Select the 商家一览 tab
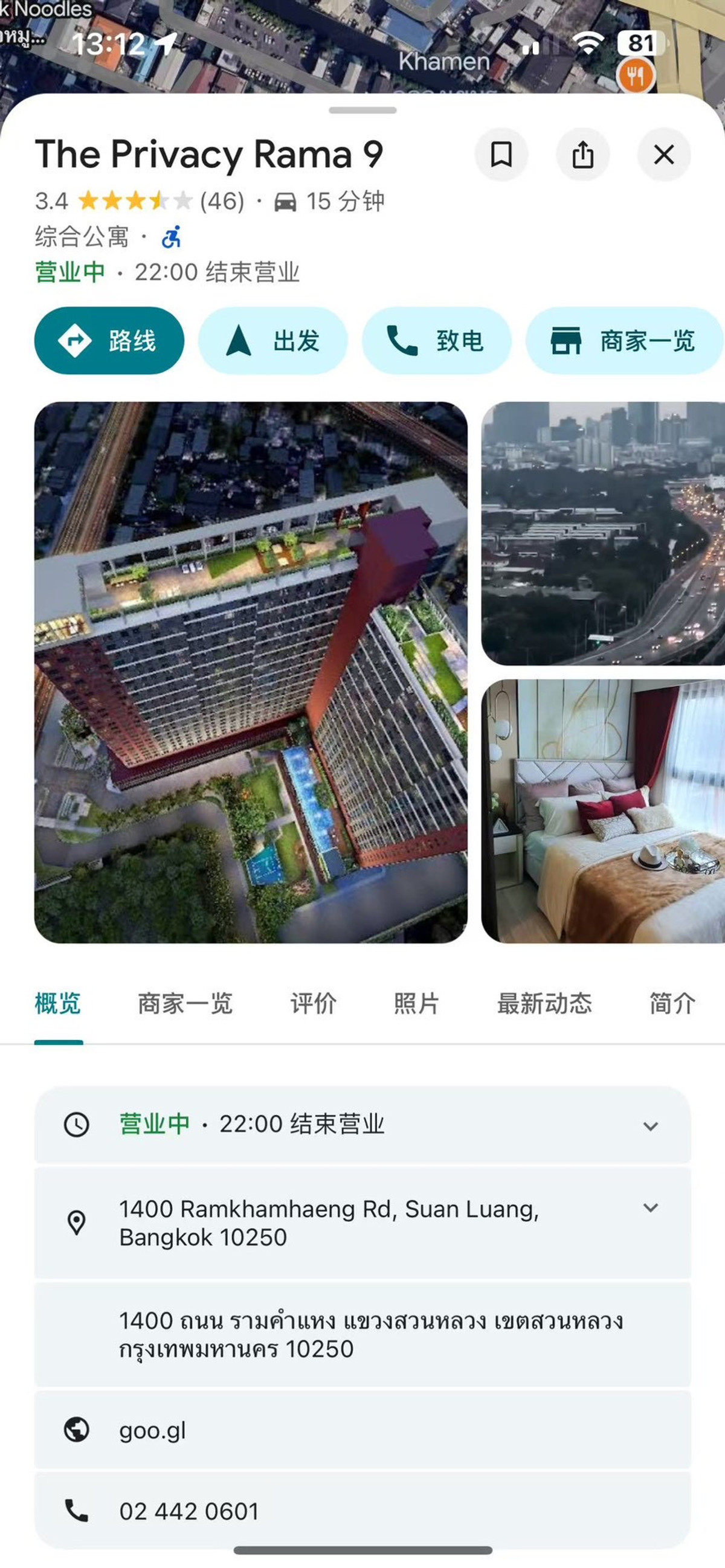This screenshot has width=725, height=1568. click(x=185, y=1003)
